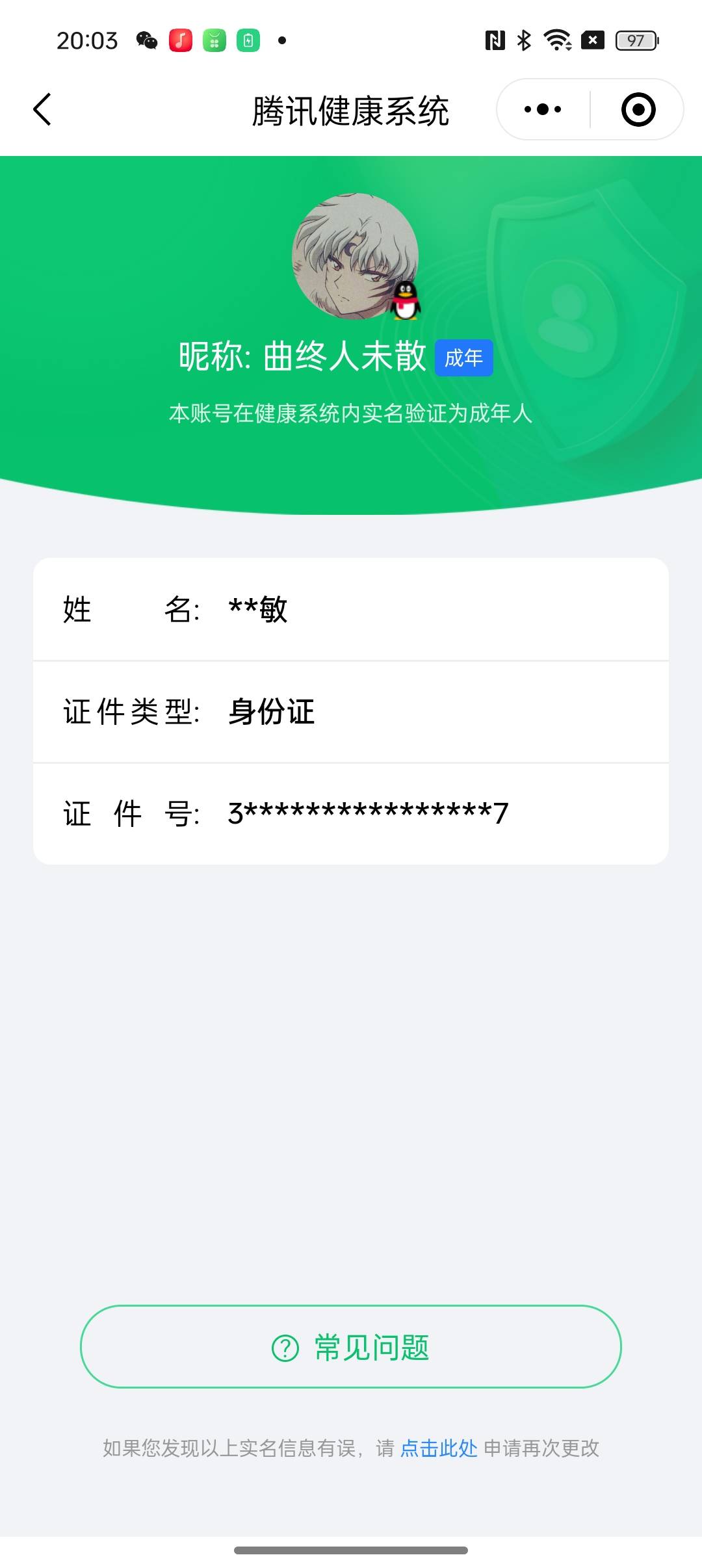Tap the circular close capsule button
The height and width of the screenshot is (1568, 702).
pyautogui.click(x=635, y=109)
